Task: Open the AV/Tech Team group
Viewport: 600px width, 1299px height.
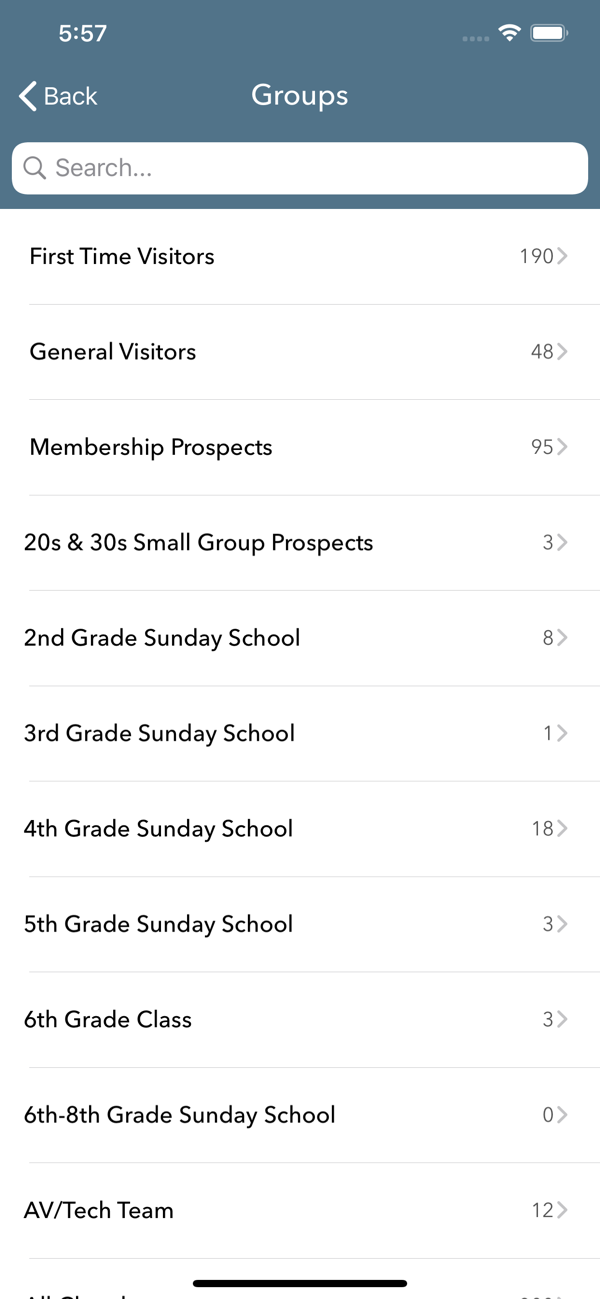Action: tap(300, 1210)
